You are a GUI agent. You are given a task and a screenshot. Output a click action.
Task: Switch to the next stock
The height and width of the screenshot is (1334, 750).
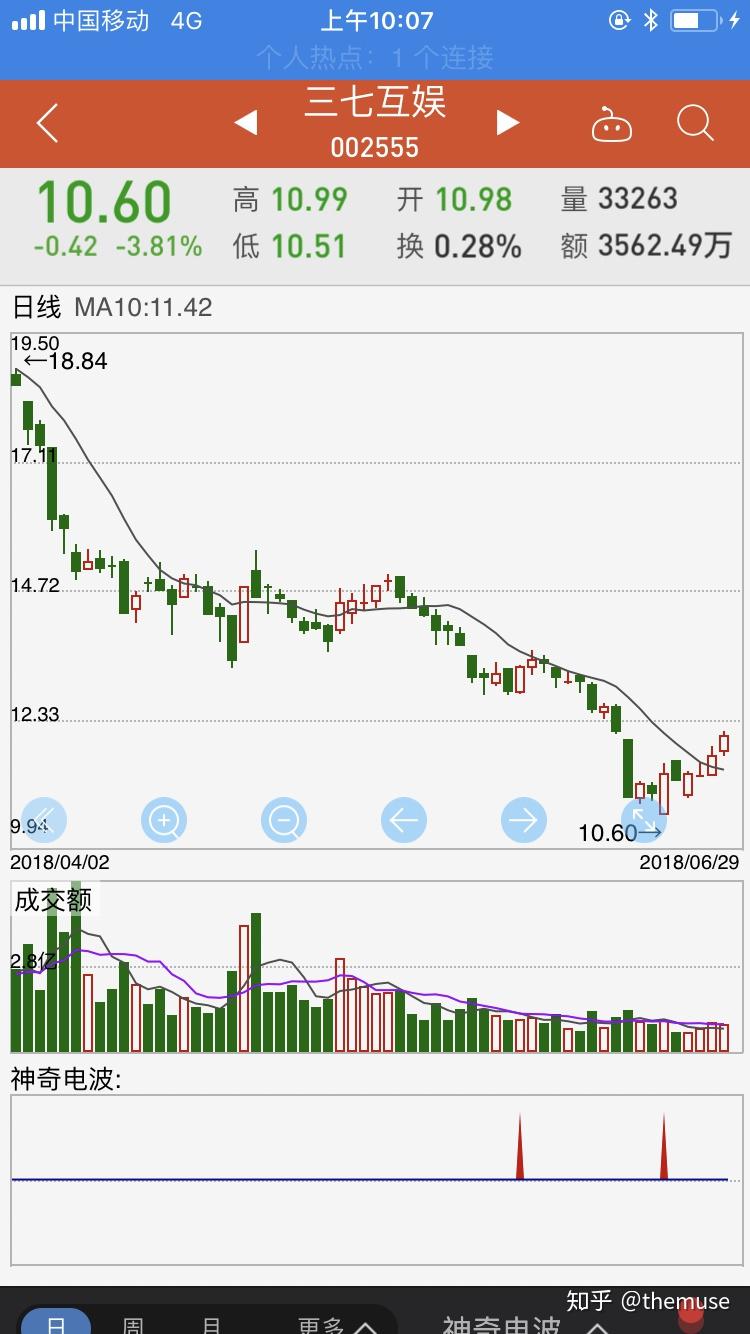(x=508, y=123)
